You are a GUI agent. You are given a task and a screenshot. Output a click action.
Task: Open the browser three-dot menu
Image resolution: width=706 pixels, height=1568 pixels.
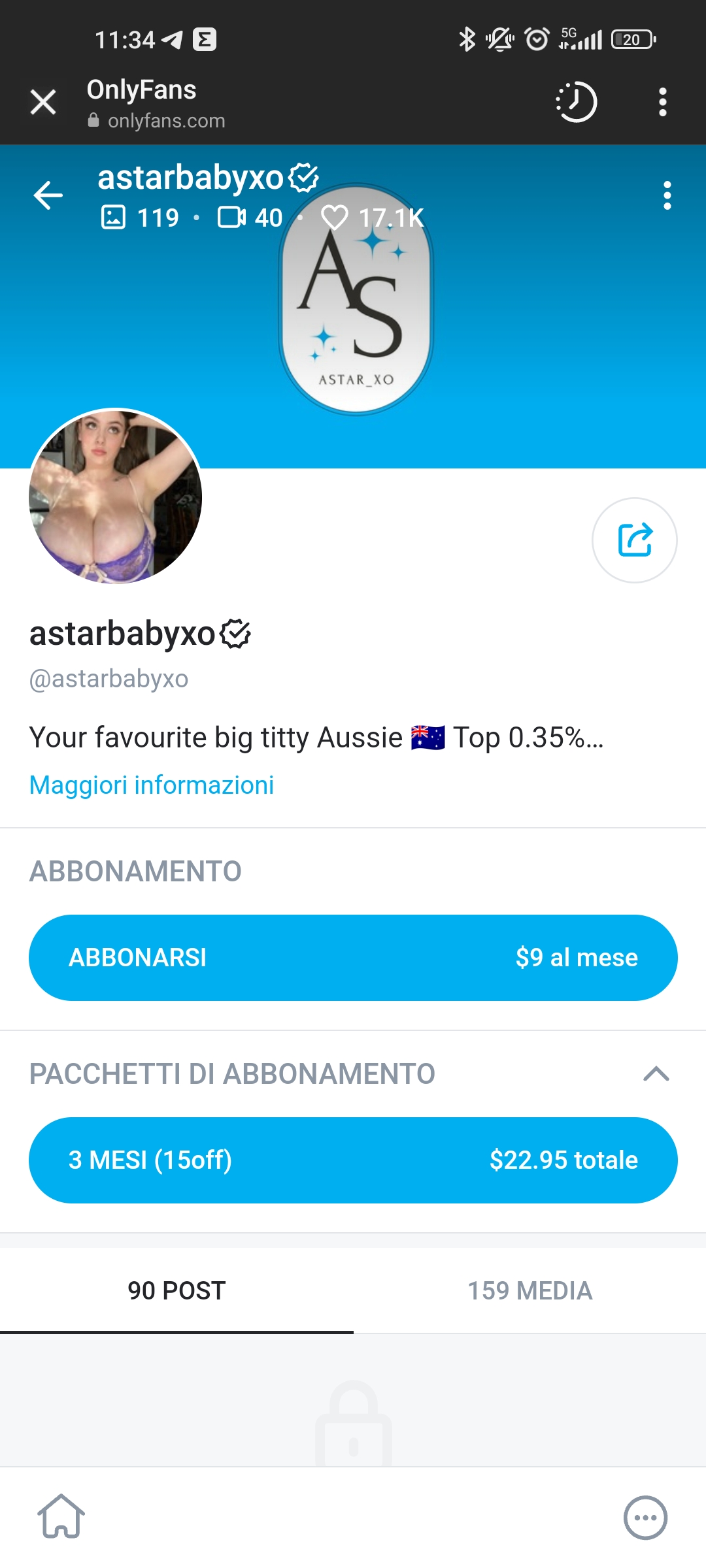pyautogui.click(x=663, y=101)
